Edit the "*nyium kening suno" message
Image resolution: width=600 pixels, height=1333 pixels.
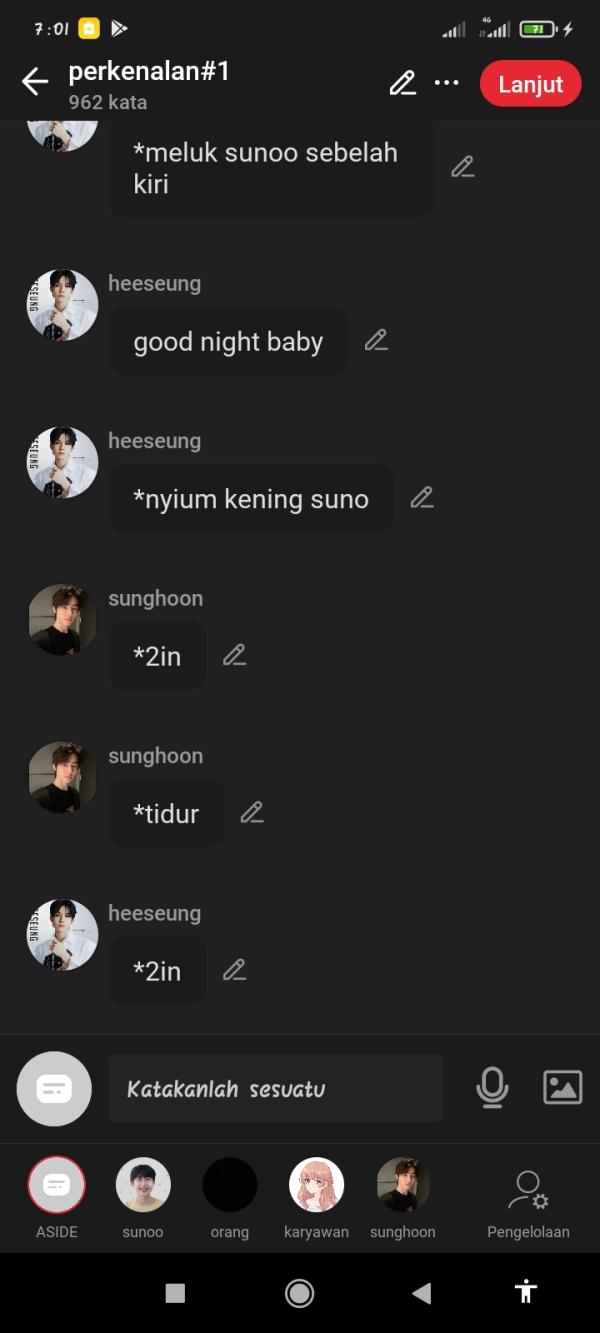pos(422,498)
